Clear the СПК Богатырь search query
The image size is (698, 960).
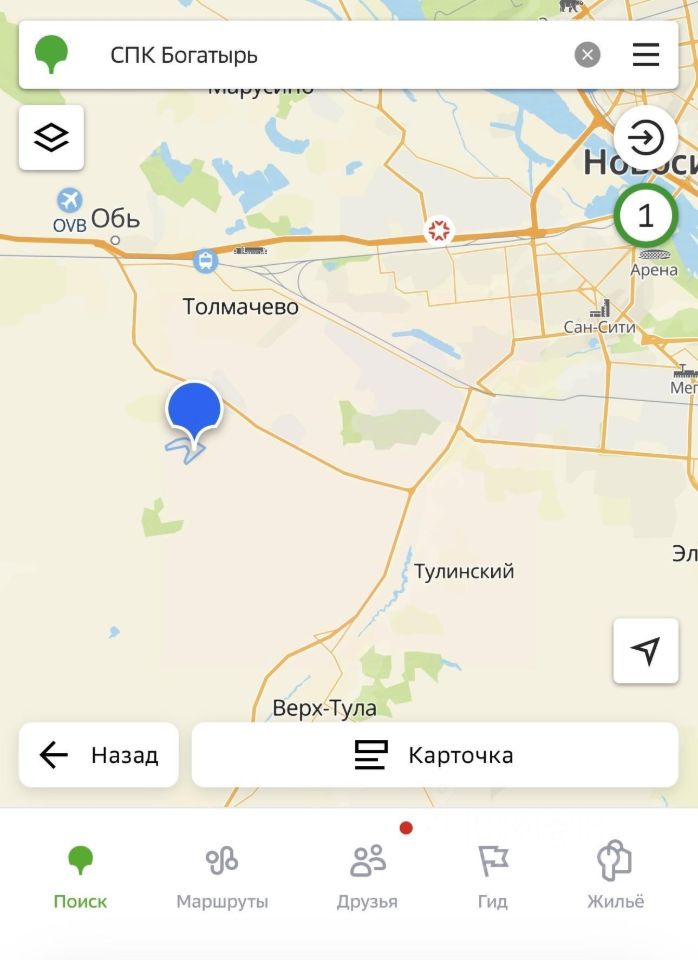point(588,55)
